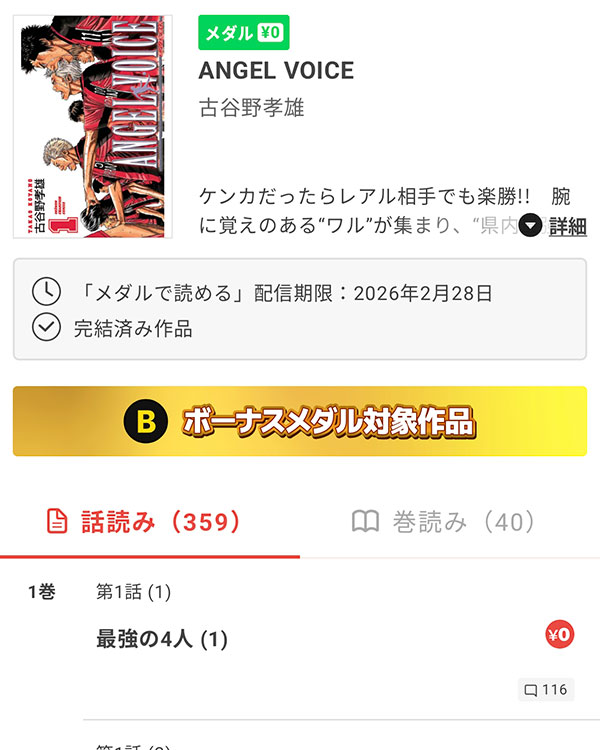Open the ボーナスメダル対象作品 banner

pos(300,422)
